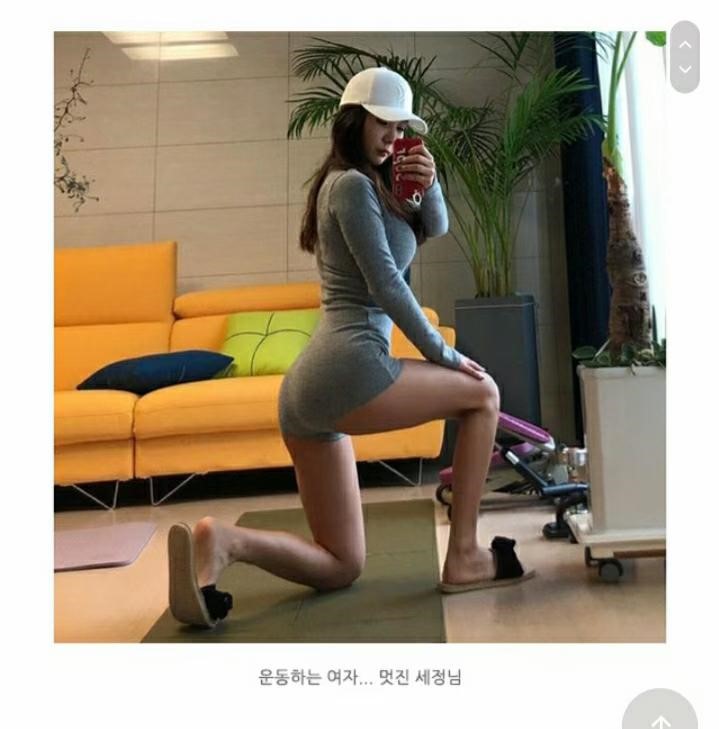Open the photo of the woman exercising

(360, 337)
